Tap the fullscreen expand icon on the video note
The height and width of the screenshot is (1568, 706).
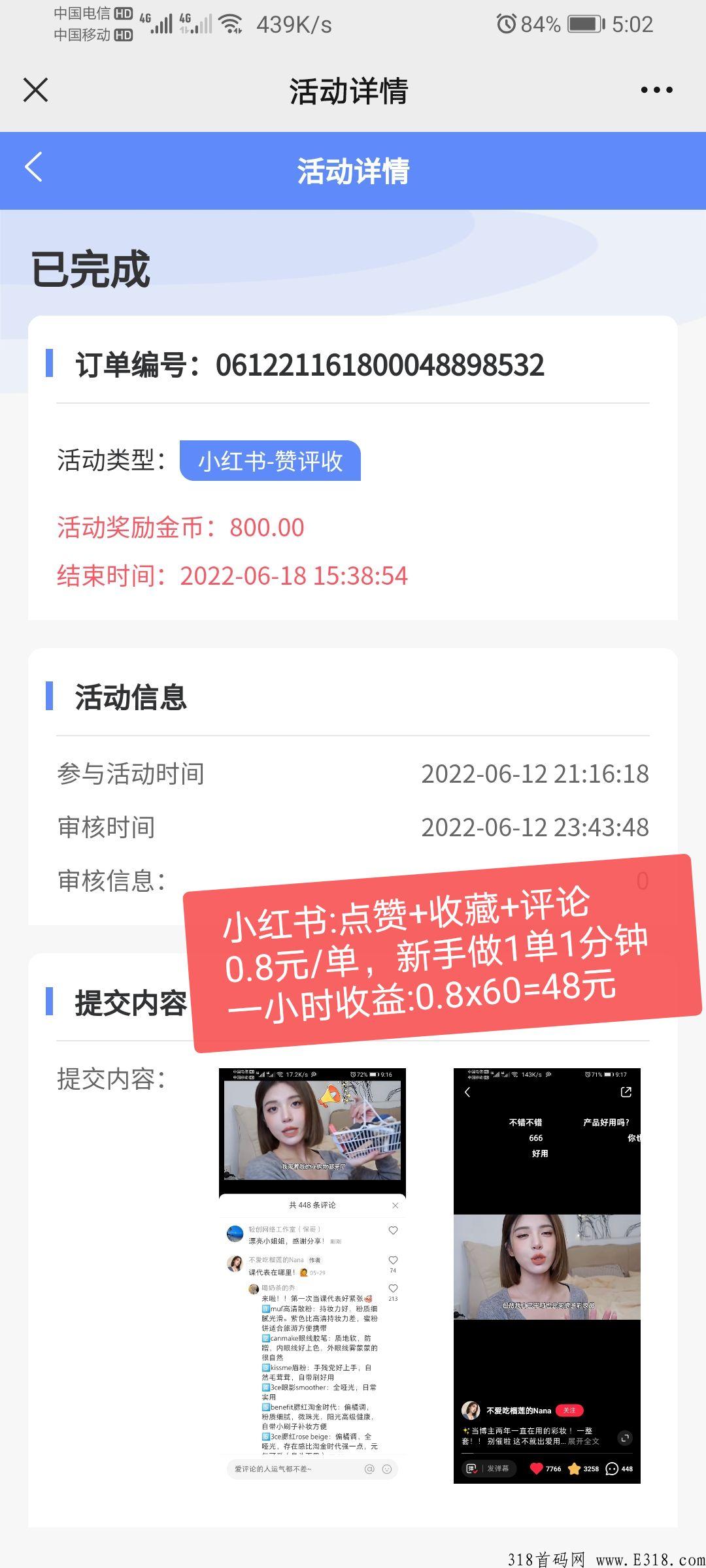click(625, 1438)
